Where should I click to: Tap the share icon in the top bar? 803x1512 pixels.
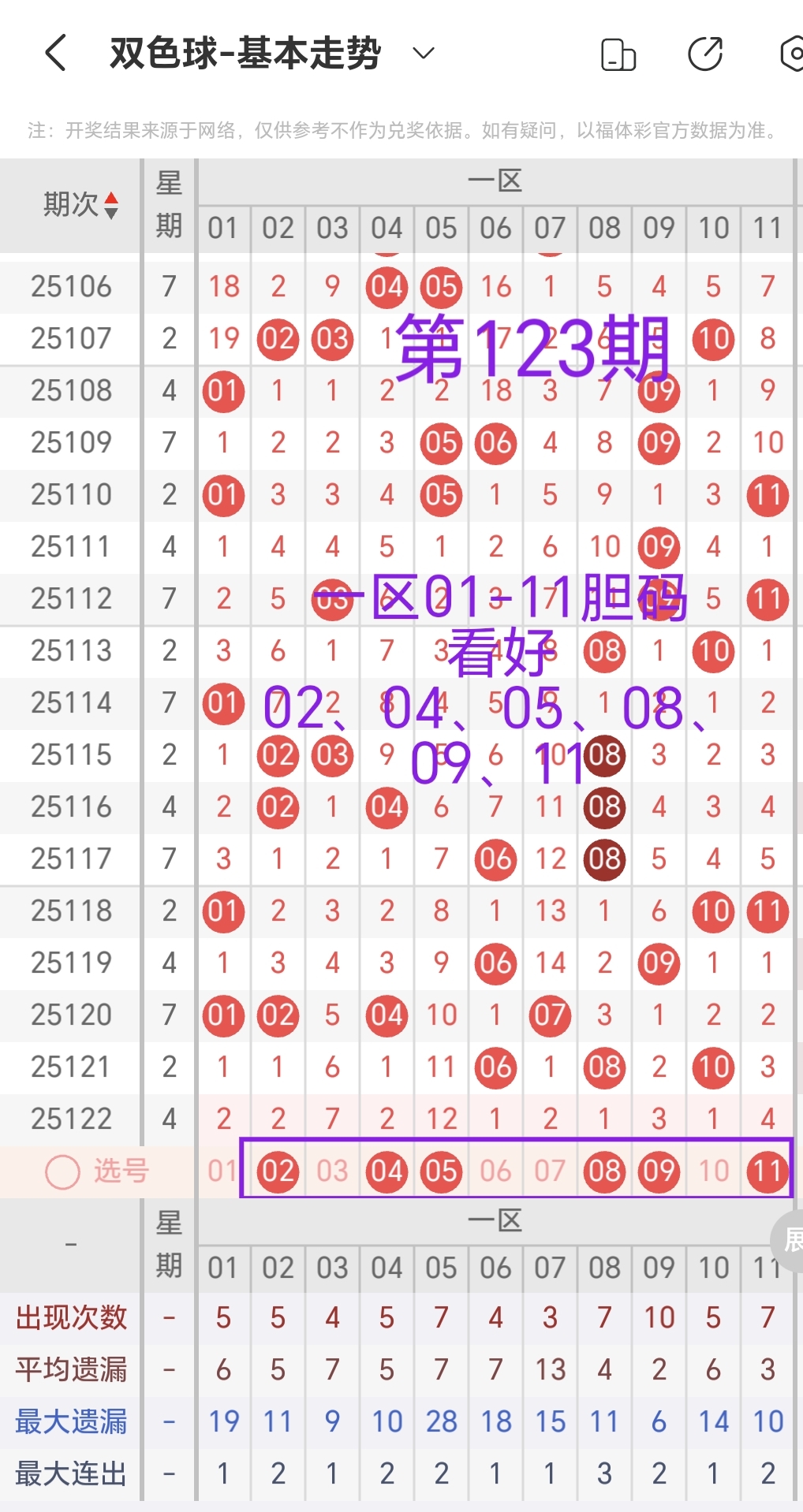click(x=704, y=53)
